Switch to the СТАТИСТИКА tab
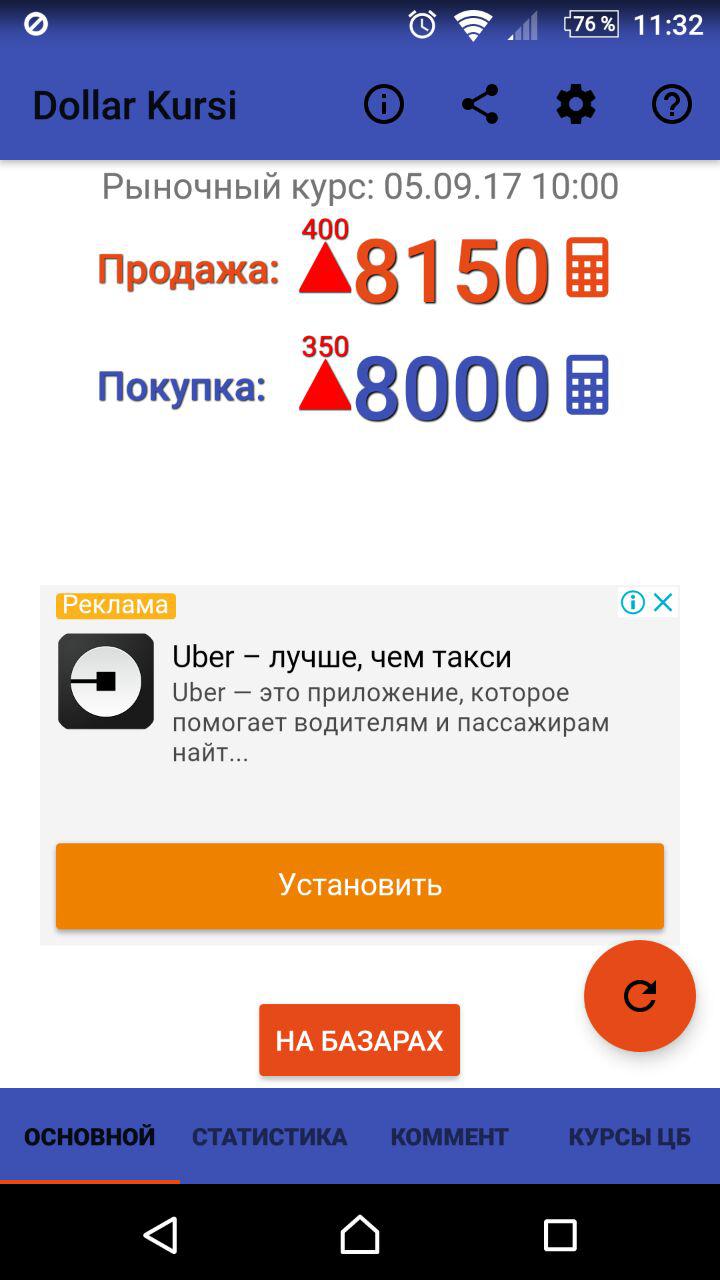720x1280 pixels. pos(270,1137)
